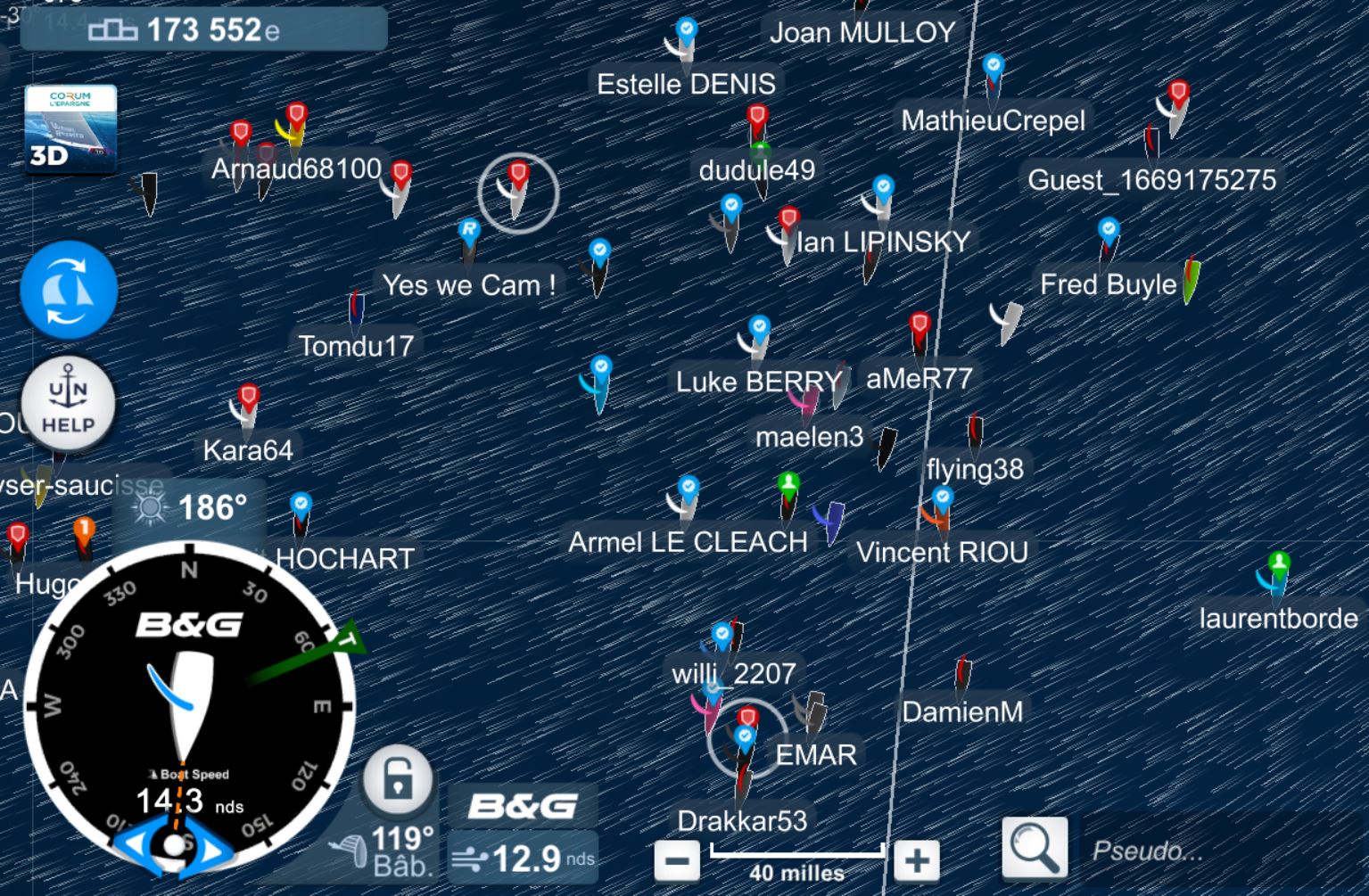The image size is (1369, 896).
Task: Tap the blue sail change button
Action: click(69, 290)
